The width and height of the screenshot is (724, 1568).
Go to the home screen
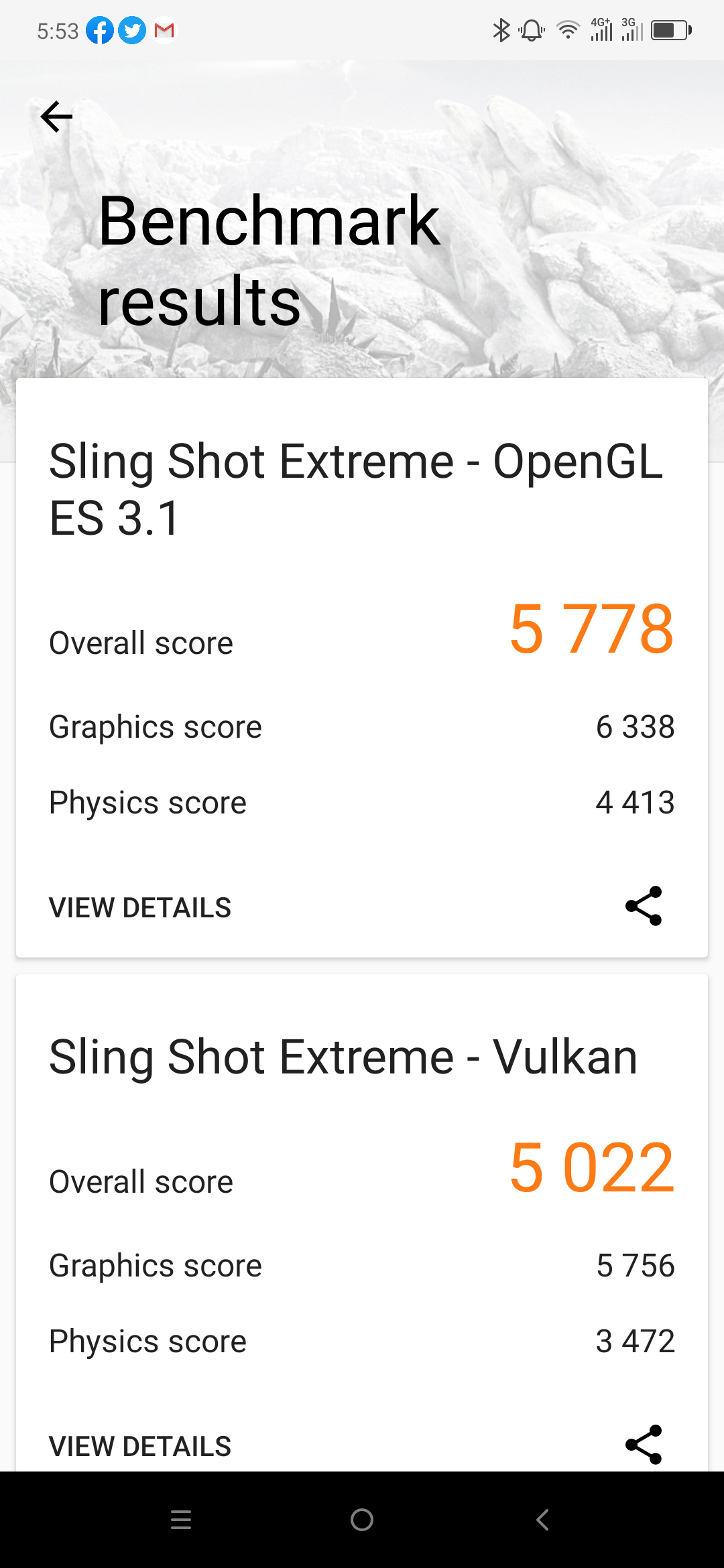tap(362, 1520)
